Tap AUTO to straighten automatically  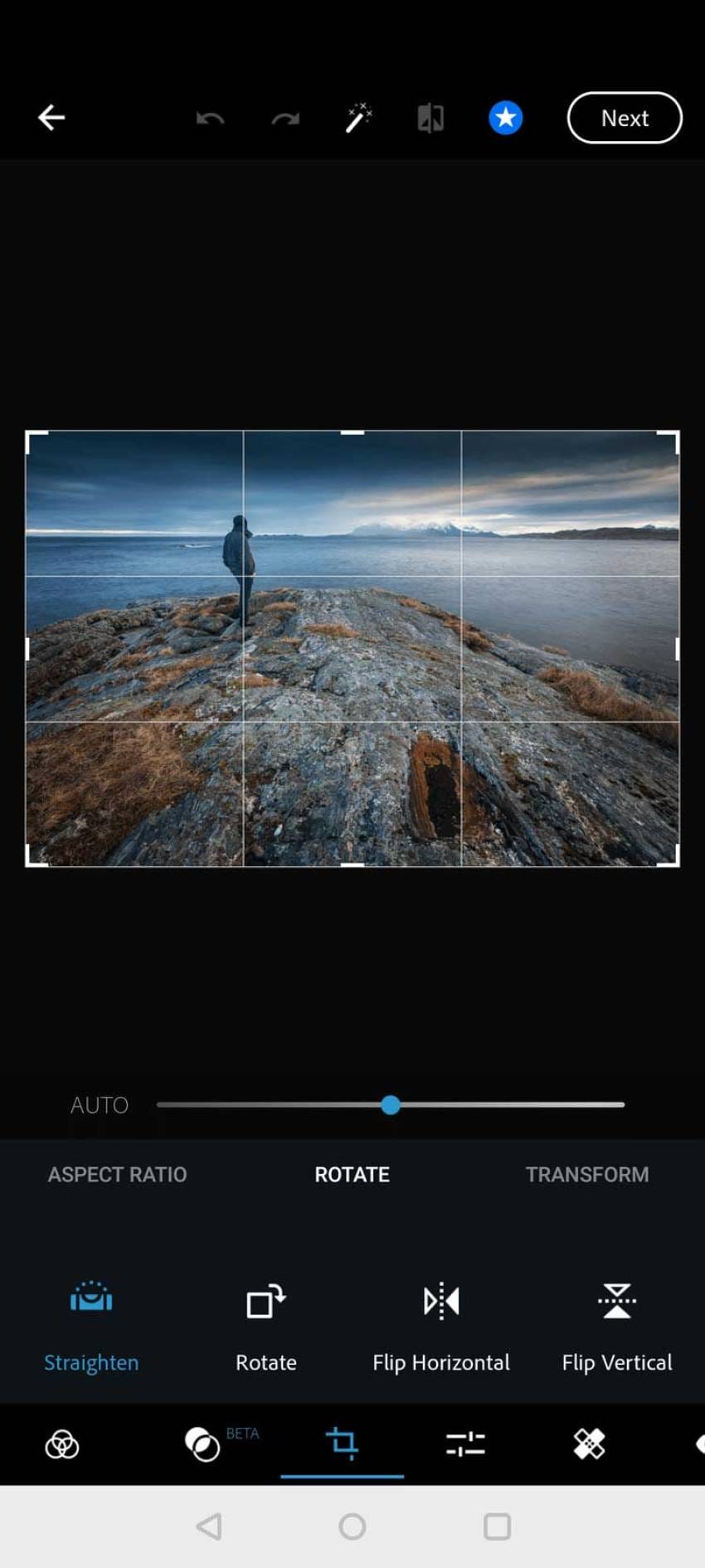point(100,1105)
